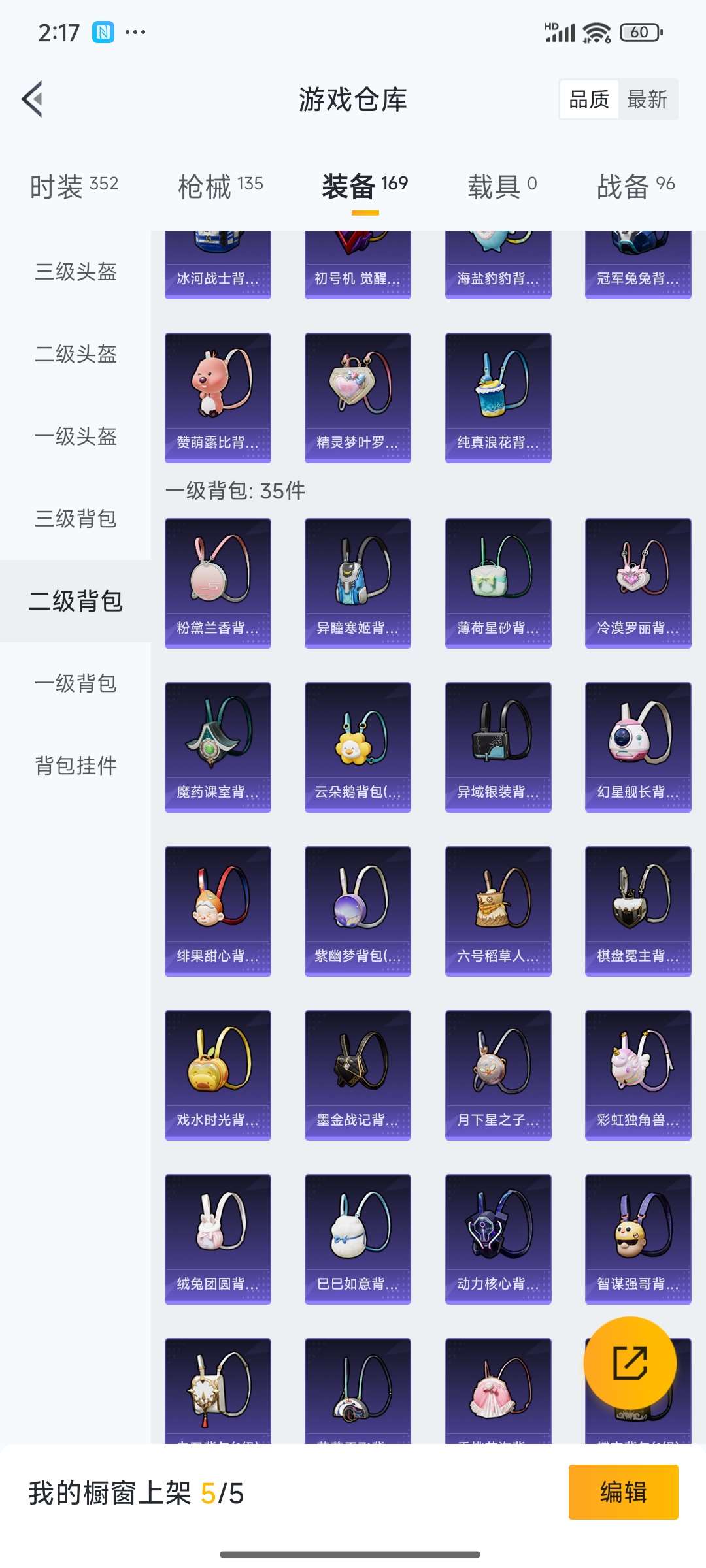Jump to 一级背包 category
This screenshot has height=1568, width=706.
pos(76,683)
